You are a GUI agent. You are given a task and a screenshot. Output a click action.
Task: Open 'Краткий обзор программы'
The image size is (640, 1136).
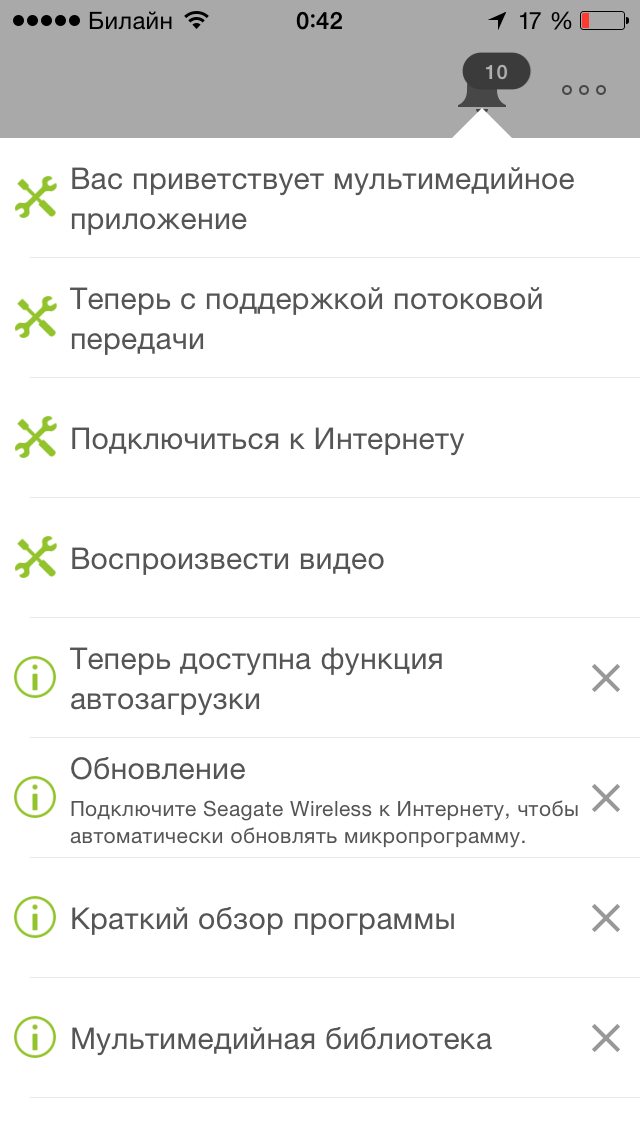pyautogui.click(x=290, y=919)
